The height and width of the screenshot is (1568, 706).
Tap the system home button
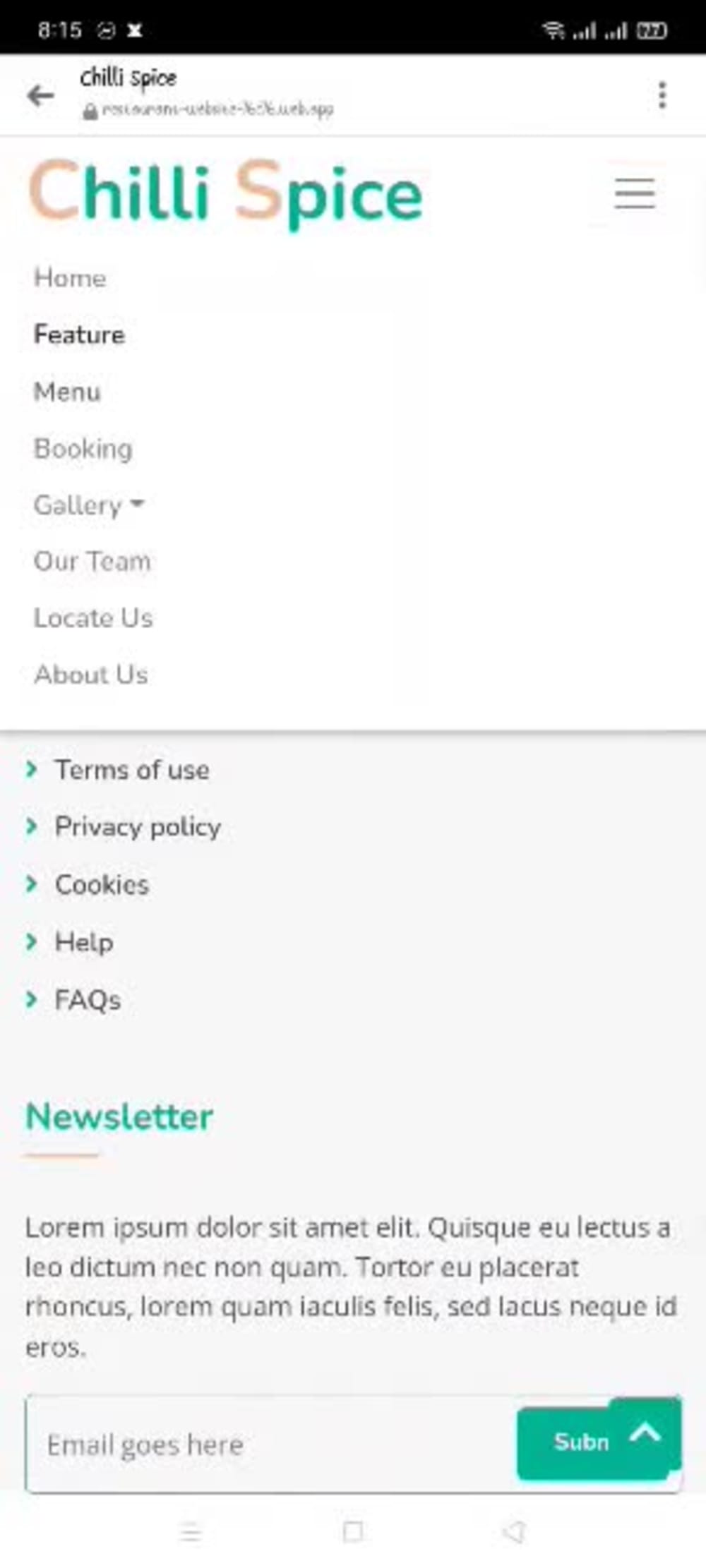point(352,1531)
